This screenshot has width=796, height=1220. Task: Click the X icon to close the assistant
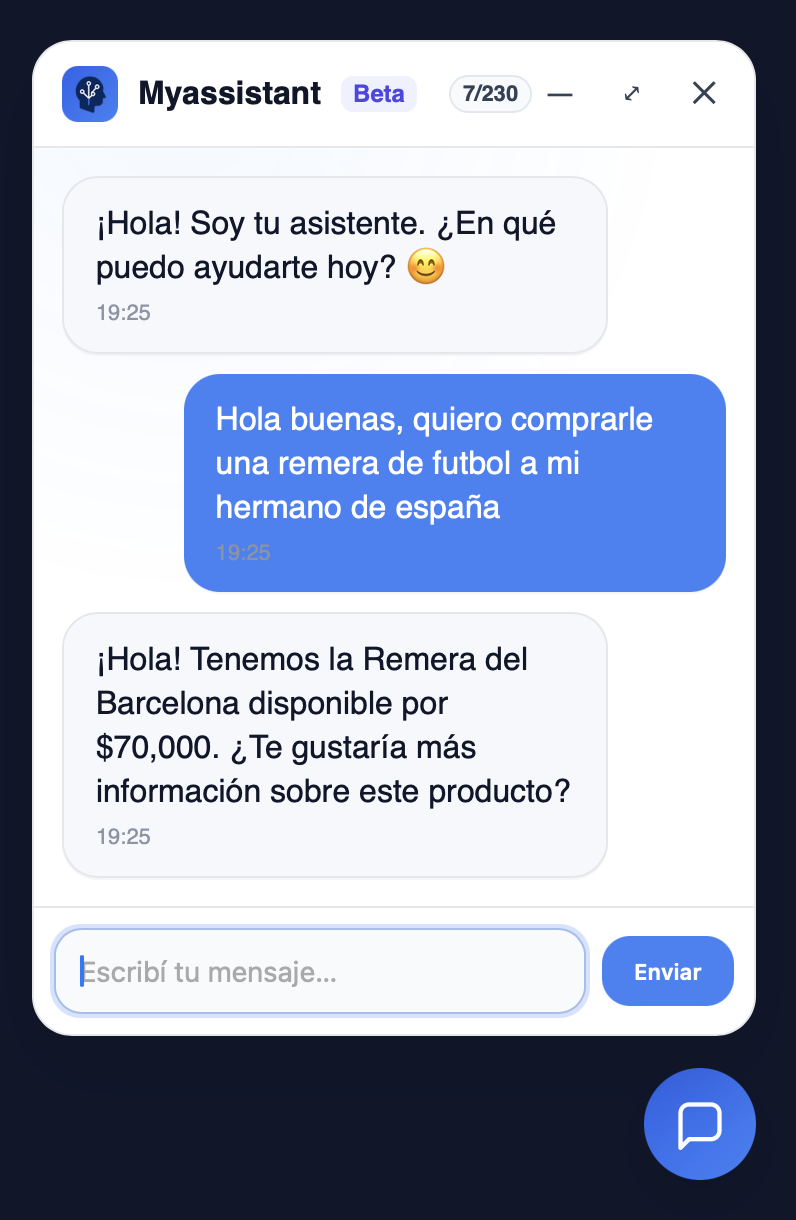tap(704, 93)
